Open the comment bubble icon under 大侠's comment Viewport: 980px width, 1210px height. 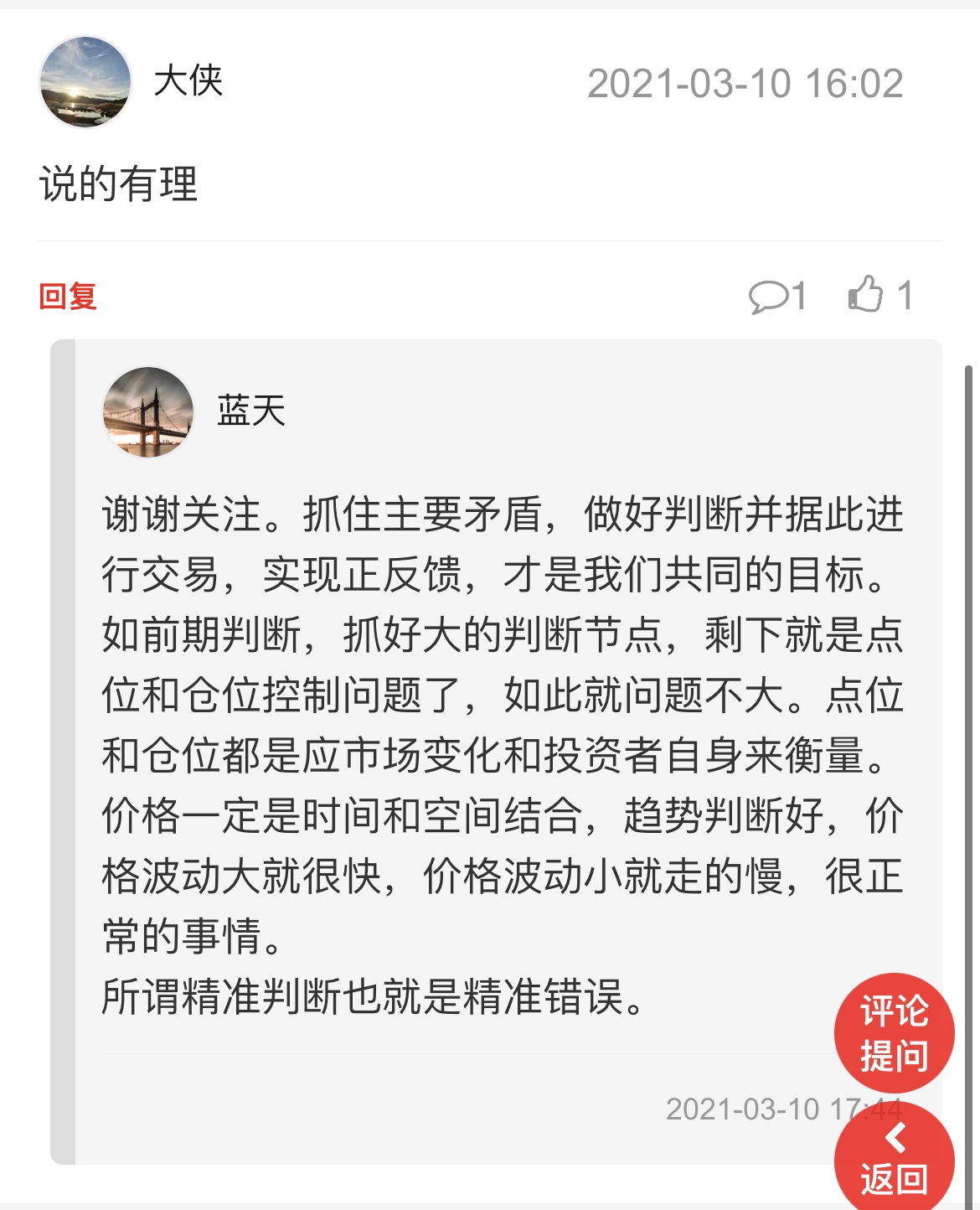[x=768, y=296]
